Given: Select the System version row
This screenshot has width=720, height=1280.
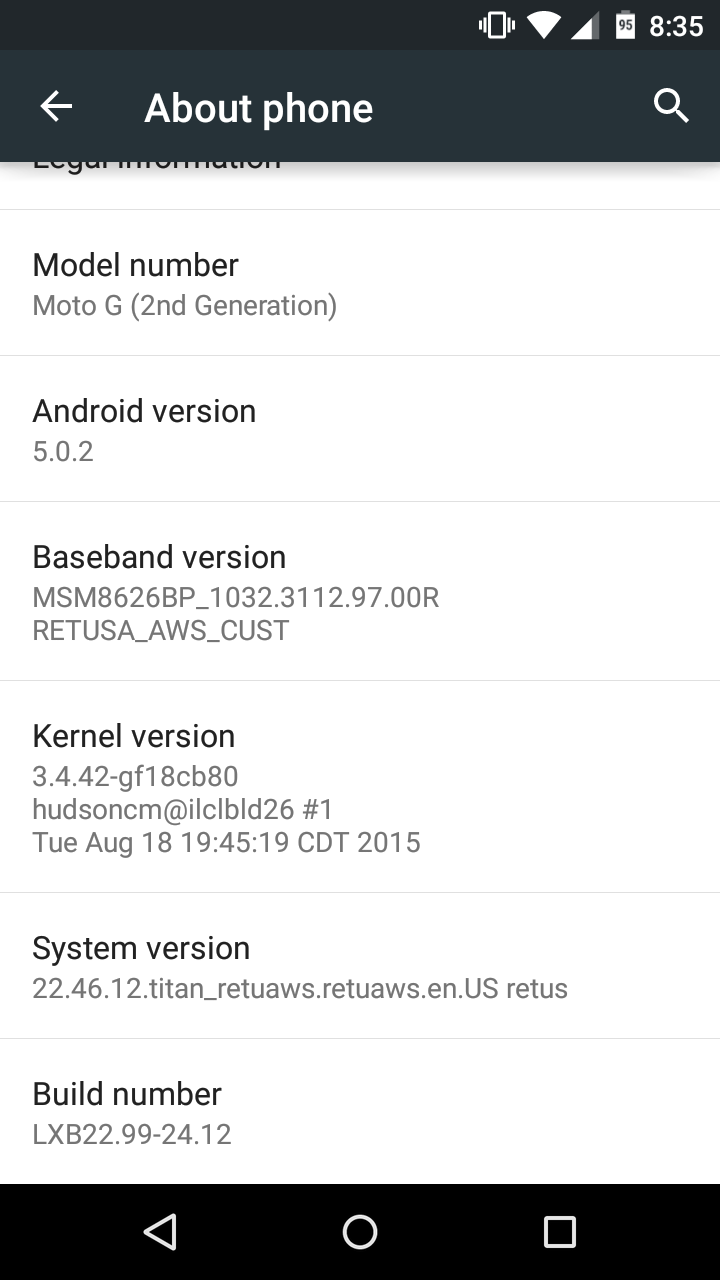Looking at the screenshot, I should point(360,966).
